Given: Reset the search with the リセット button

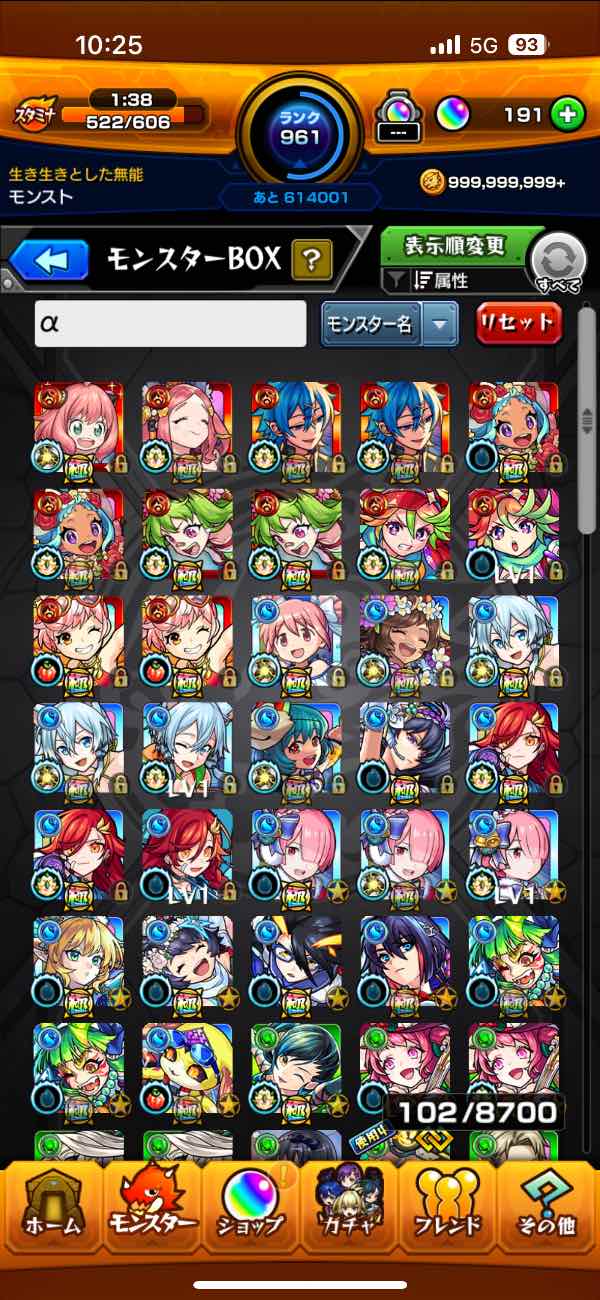Looking at the screenshot, I should (x=518, y=323).
